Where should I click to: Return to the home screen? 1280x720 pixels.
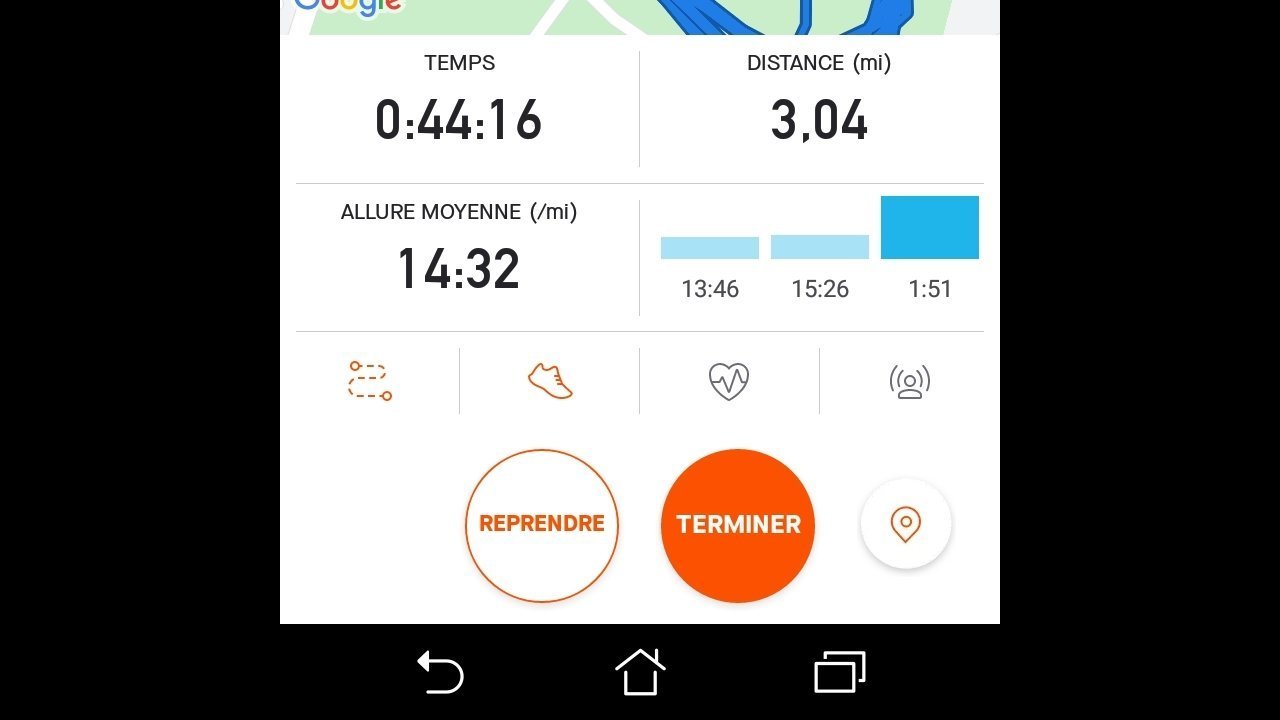pos(640,672)
